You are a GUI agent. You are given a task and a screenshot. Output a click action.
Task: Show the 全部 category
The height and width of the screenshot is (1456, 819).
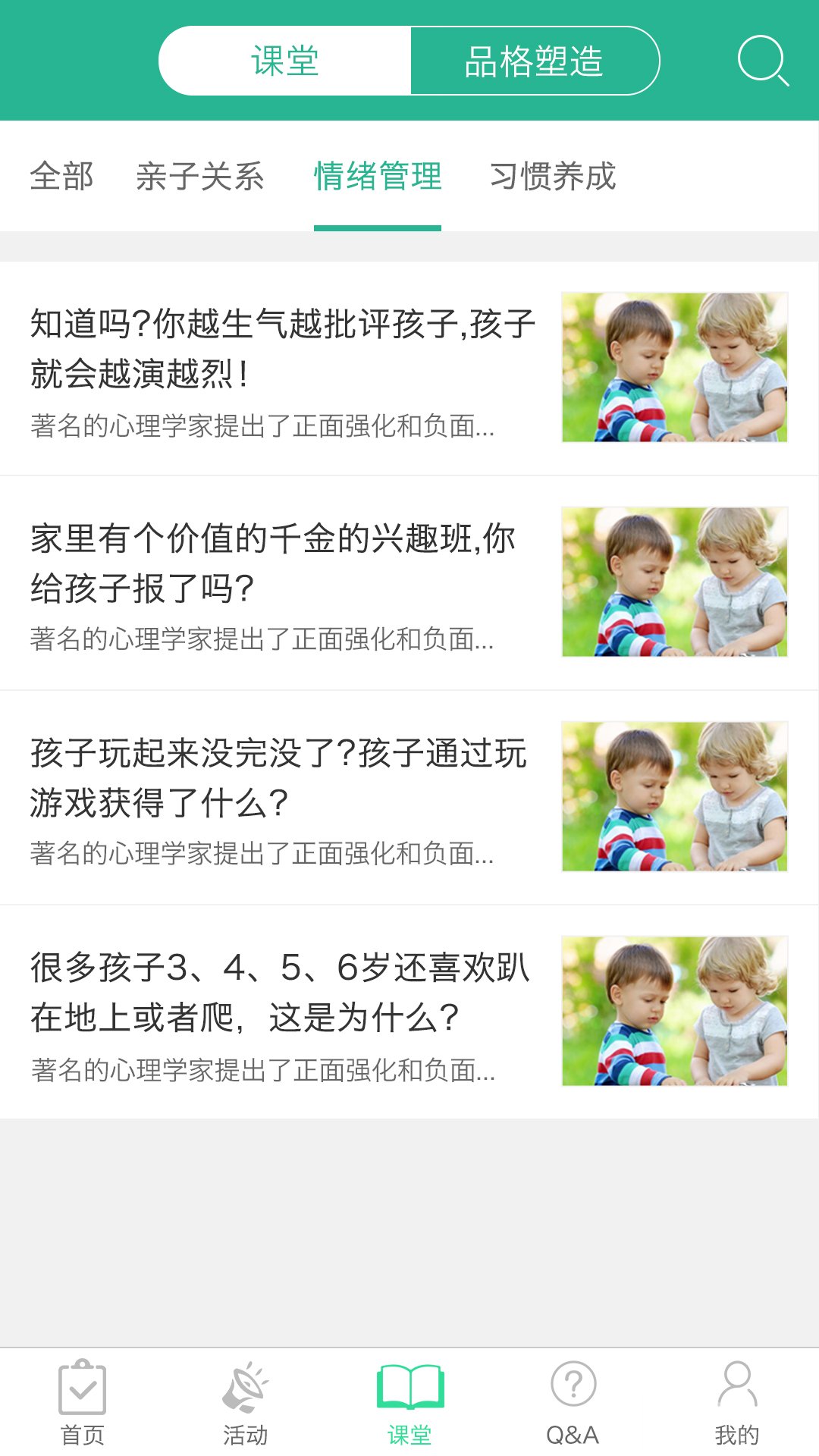coord(61,176)
